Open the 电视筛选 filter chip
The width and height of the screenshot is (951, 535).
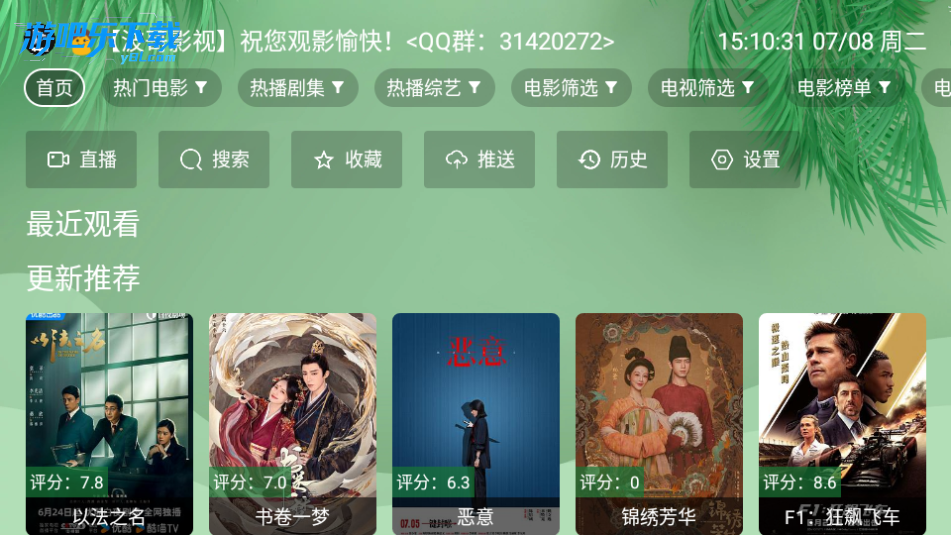708,88
